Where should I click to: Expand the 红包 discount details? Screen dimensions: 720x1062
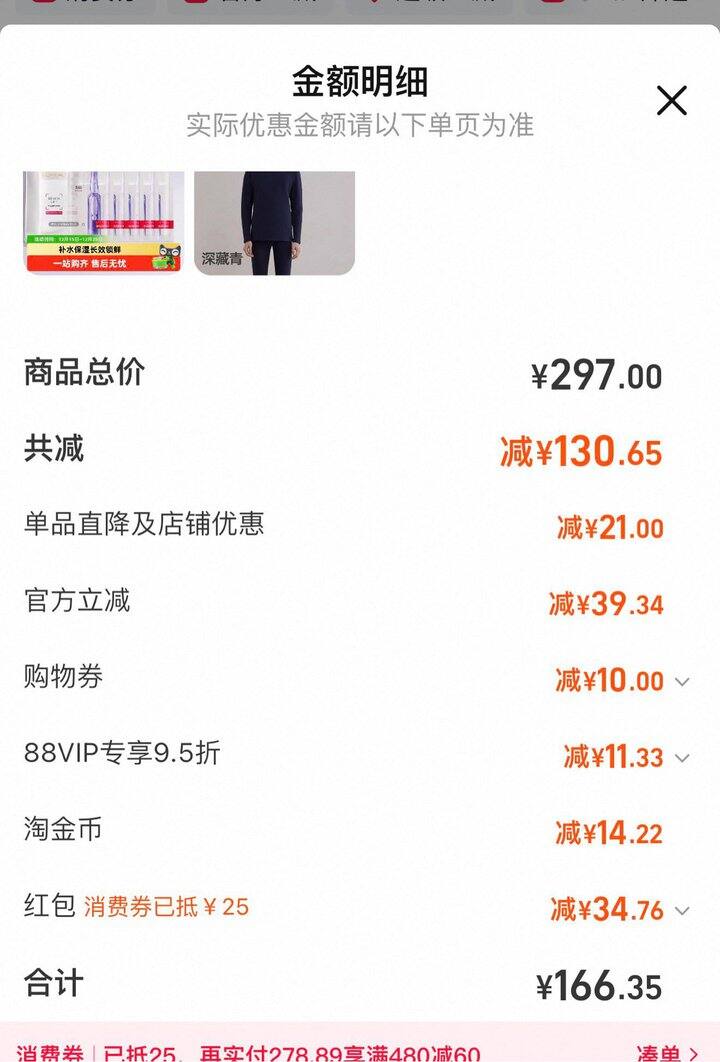pos(682,910)
